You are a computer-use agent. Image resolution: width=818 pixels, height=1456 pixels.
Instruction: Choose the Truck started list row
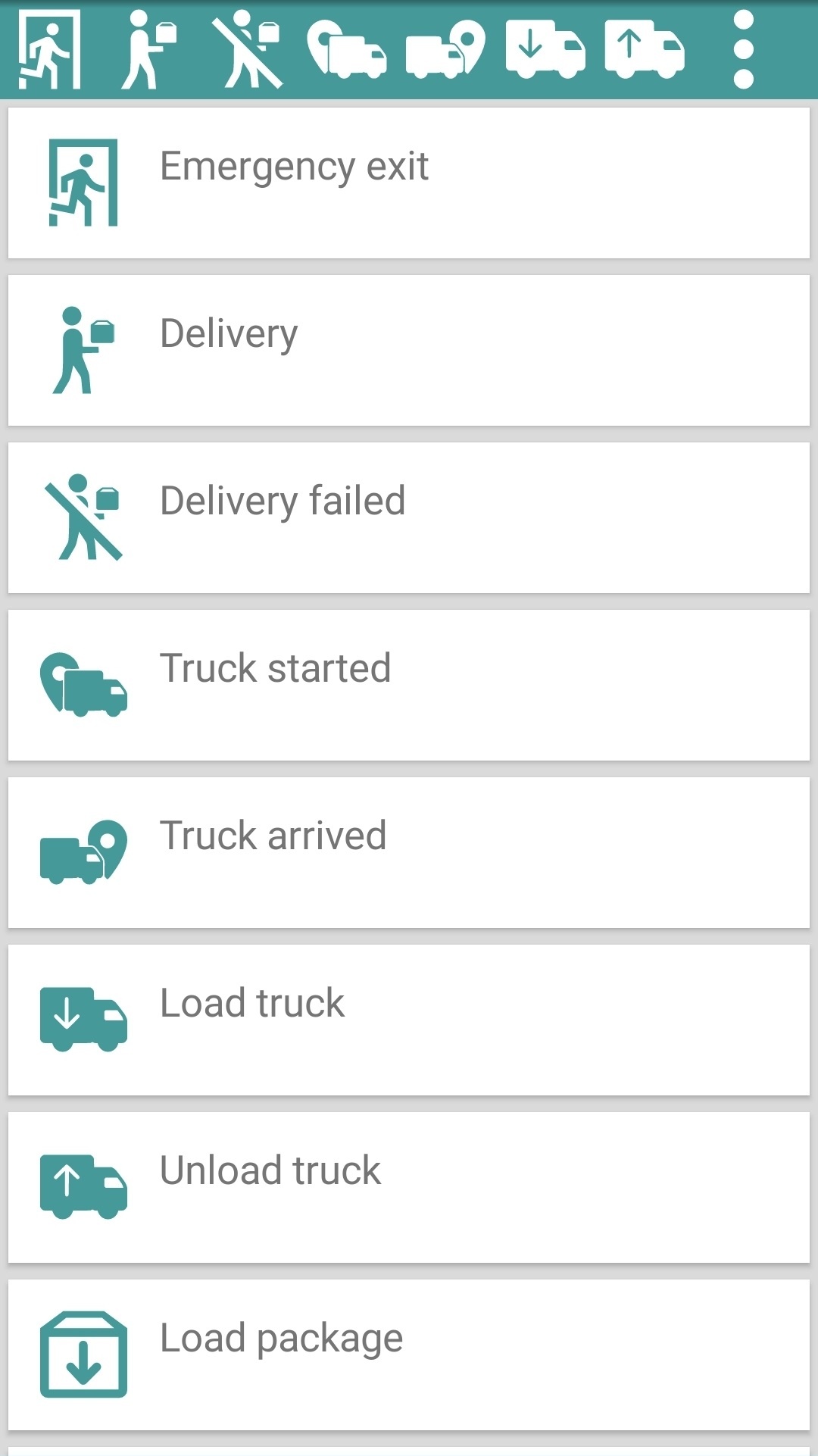409,686
